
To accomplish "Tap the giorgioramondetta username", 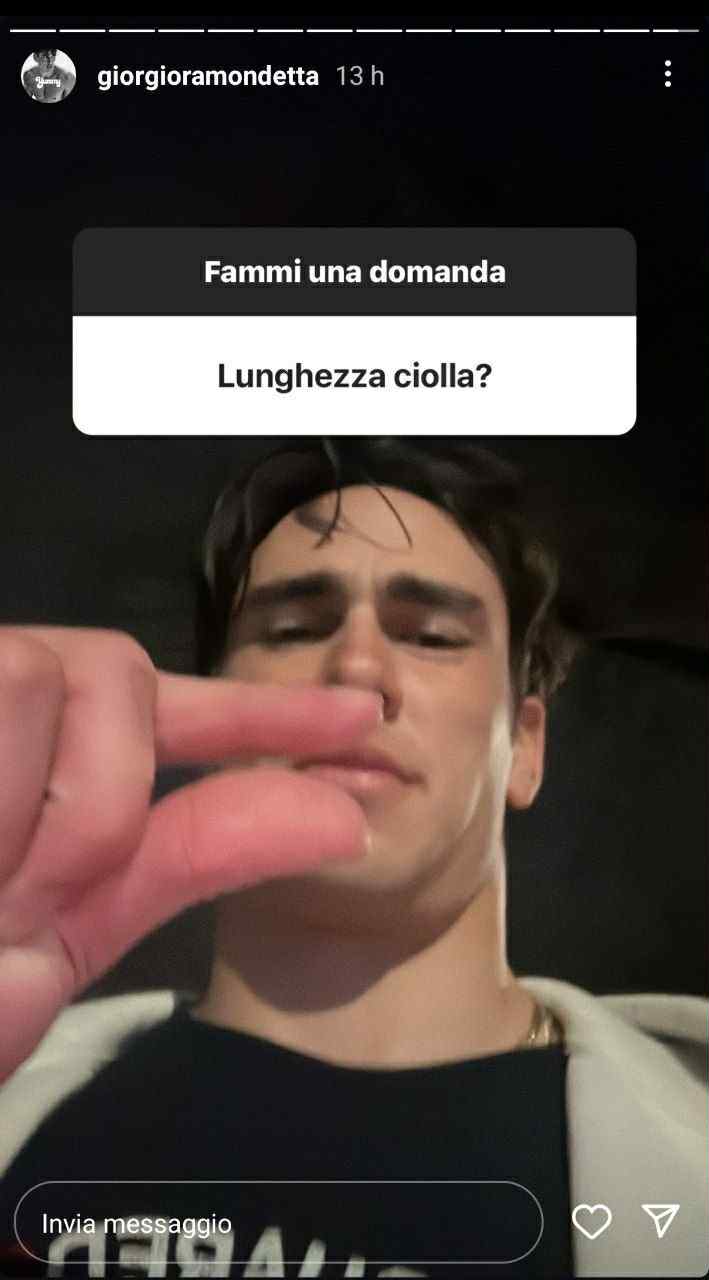I will (208, 76).
